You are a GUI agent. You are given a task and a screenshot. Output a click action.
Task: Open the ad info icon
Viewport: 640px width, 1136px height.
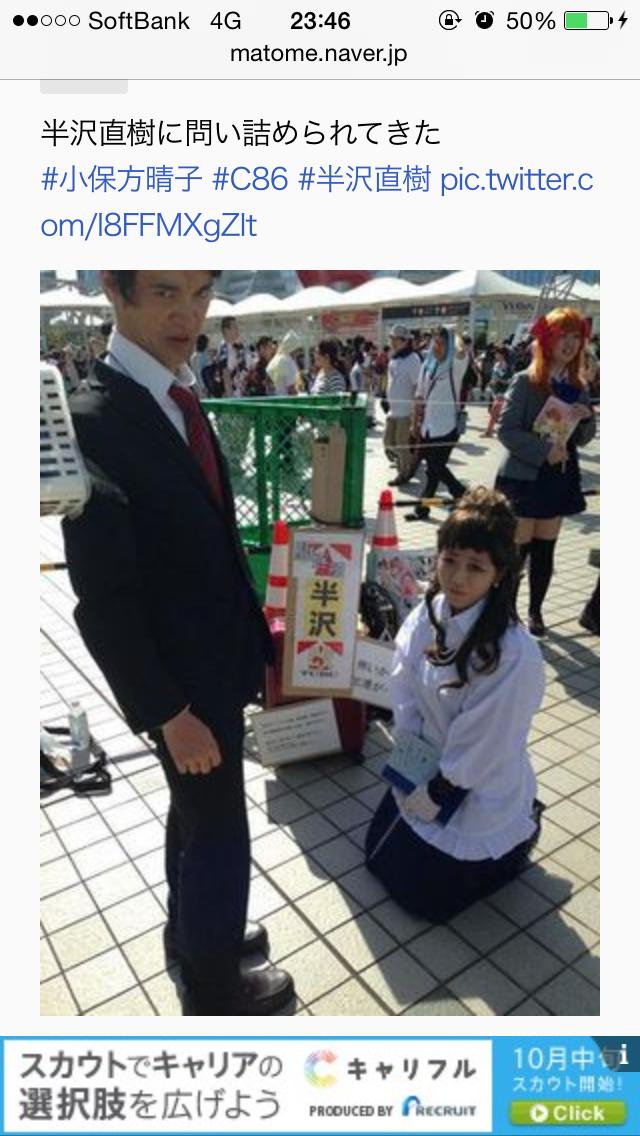(624, 1054)
